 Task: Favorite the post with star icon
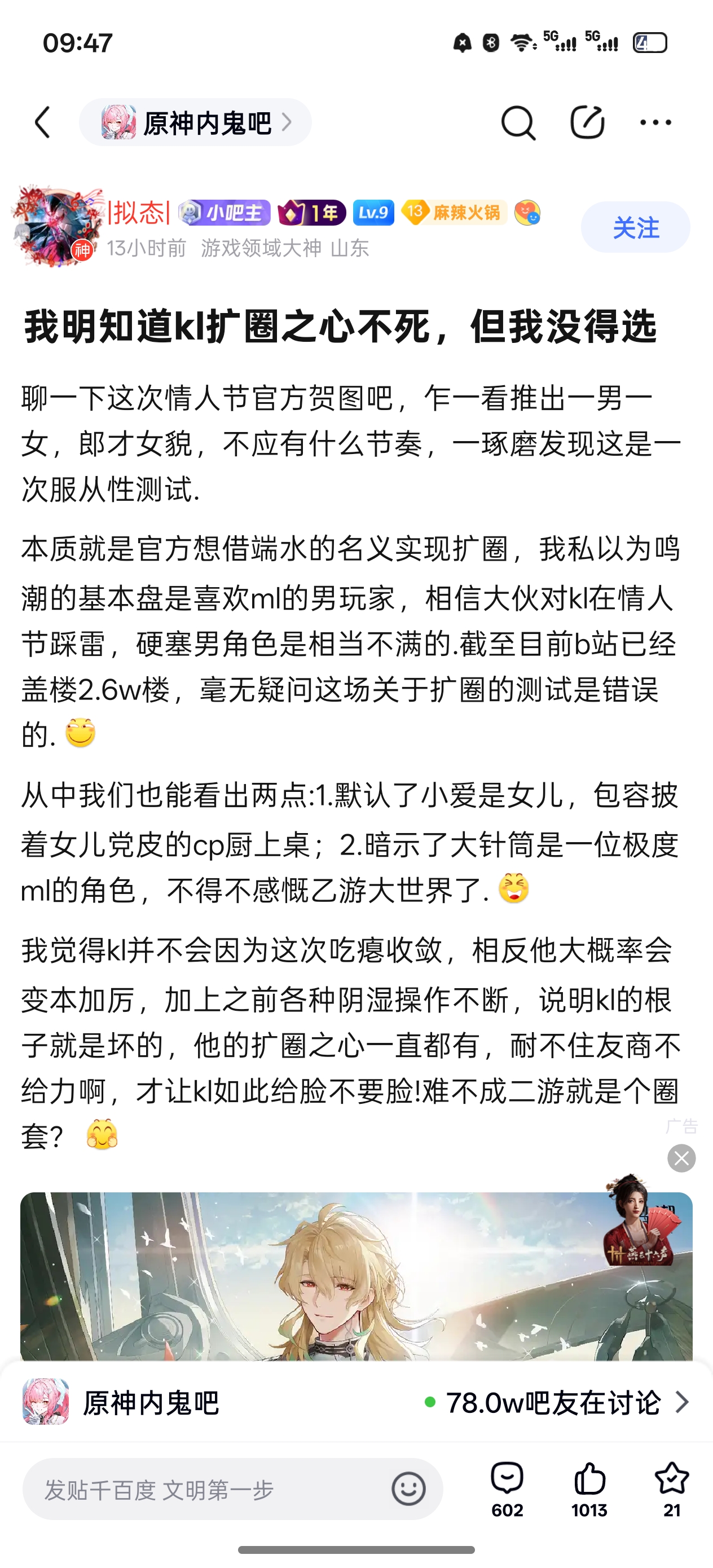(672, 1490)
